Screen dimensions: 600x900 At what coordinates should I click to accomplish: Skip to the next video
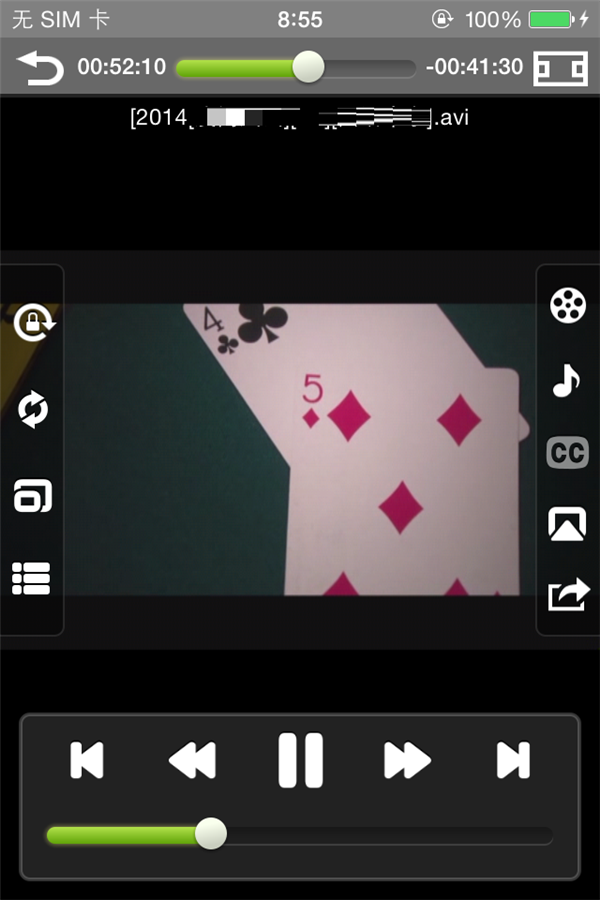(513, 761)
